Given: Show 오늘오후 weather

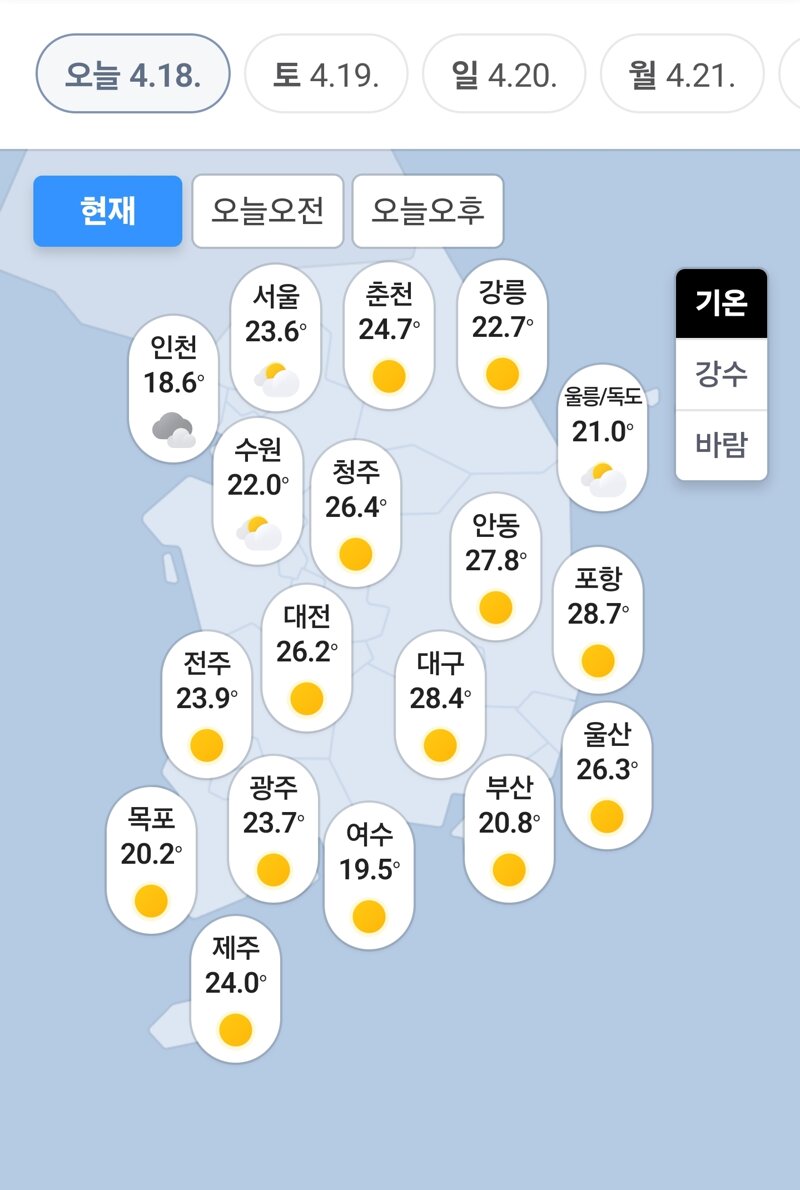Looking at the screenshot, I should coord(428,211).
